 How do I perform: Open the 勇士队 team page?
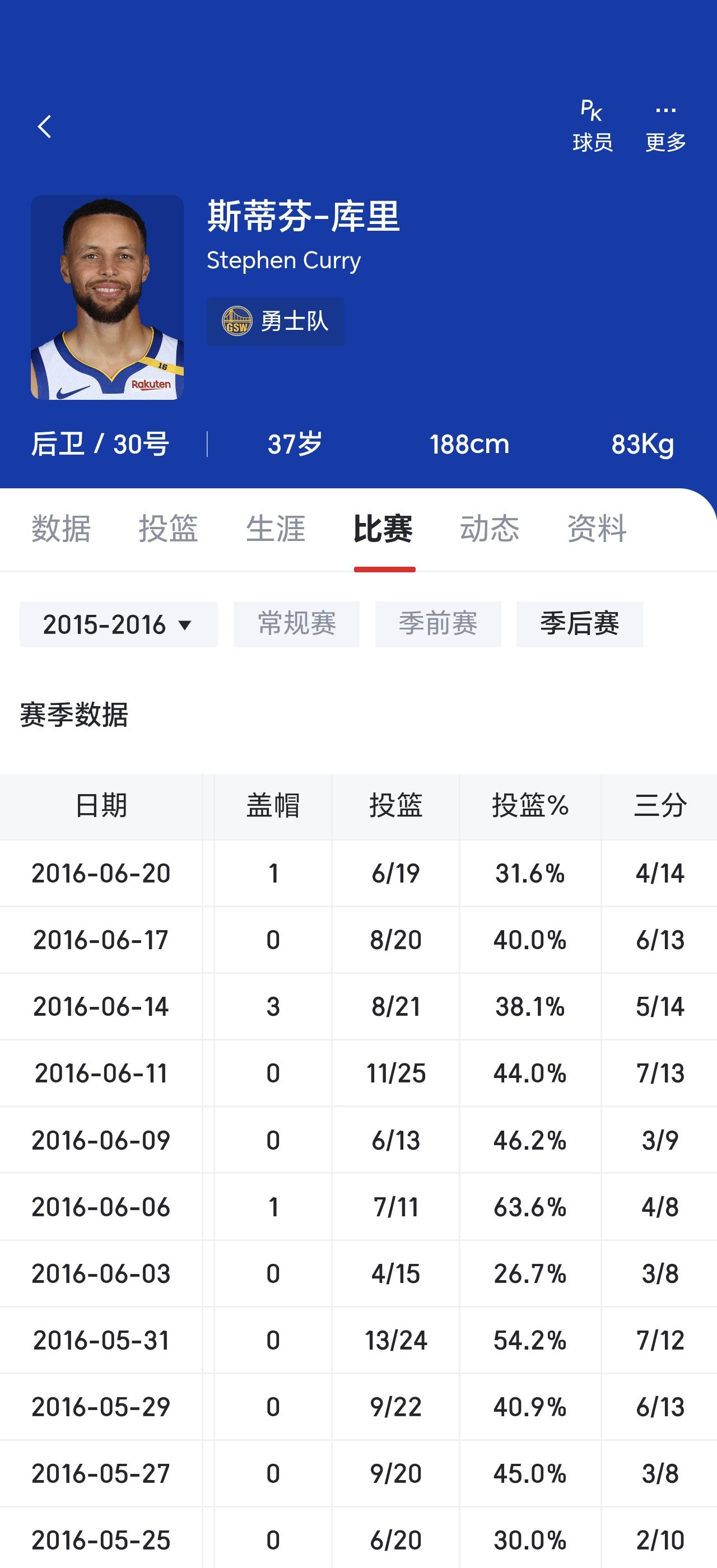point(275,321)
